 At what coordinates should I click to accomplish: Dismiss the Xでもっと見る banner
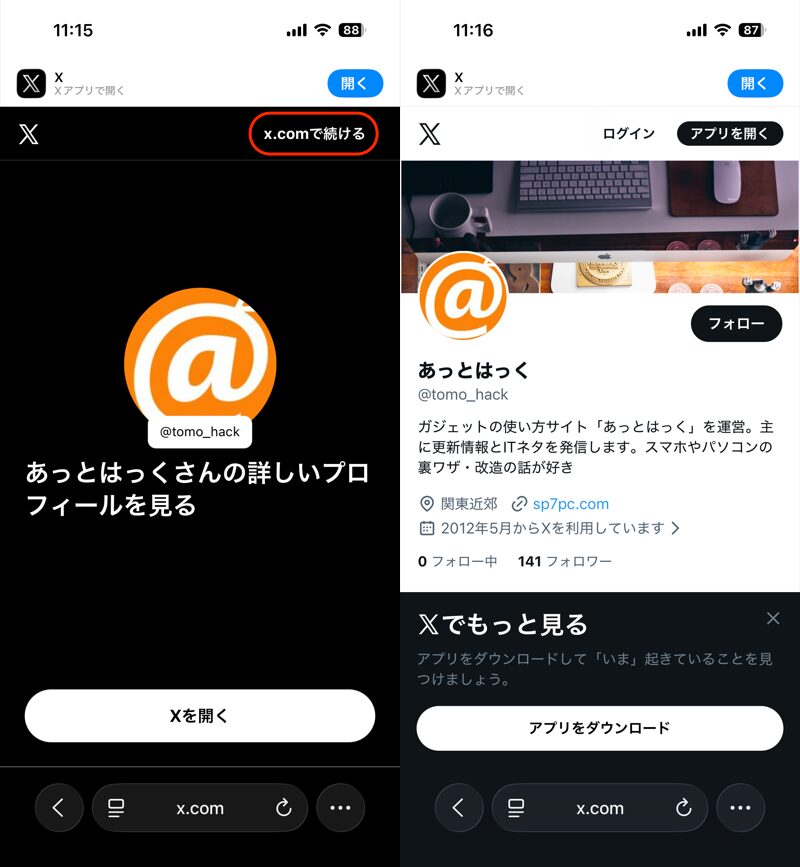(x=773, y=618)
